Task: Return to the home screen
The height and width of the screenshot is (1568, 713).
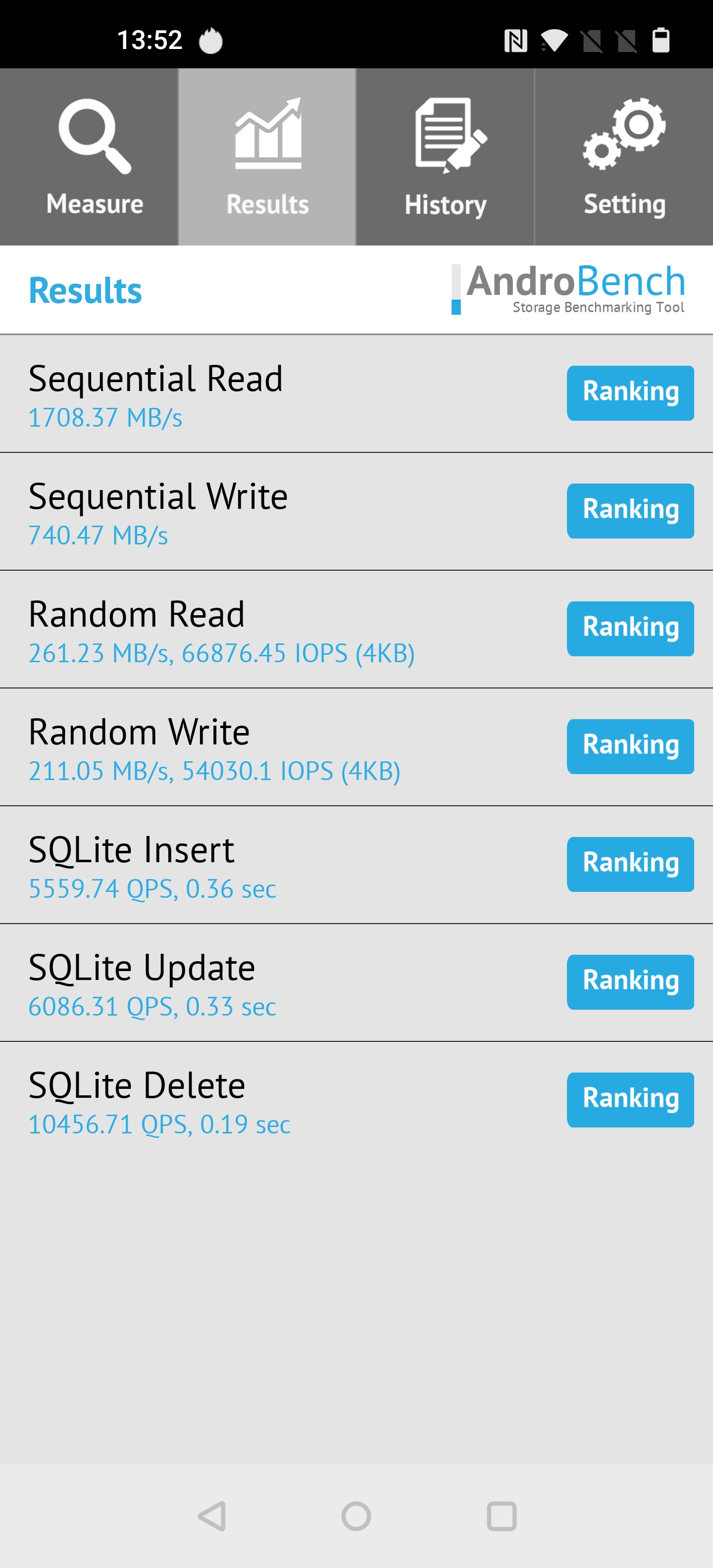Action: 356,1516
